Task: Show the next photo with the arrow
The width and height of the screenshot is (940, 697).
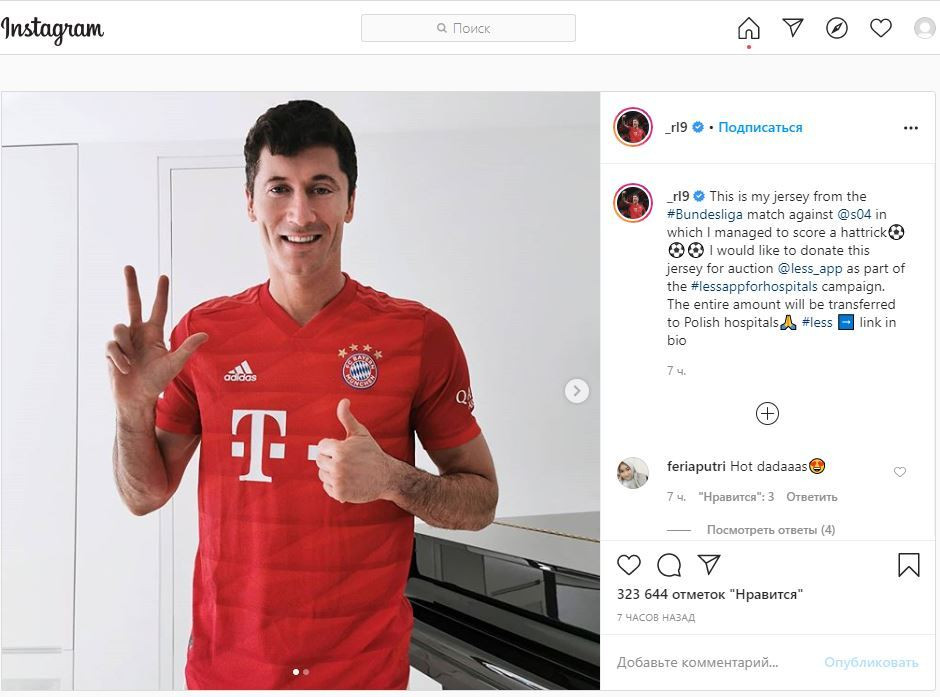Action: tap(577, 391)
